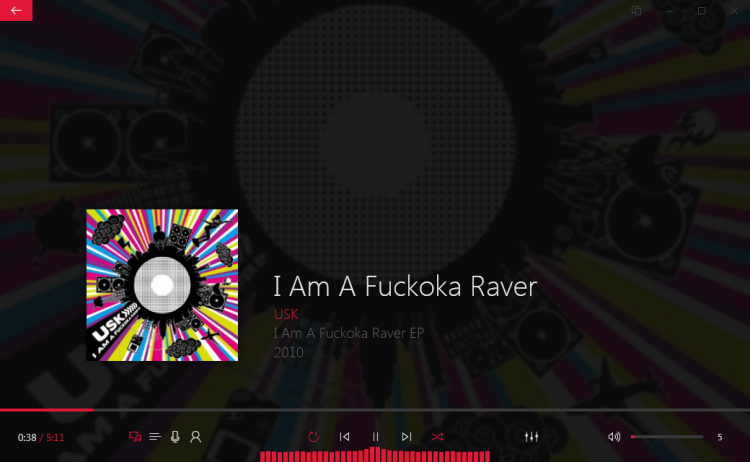
Task: Minimize the window
Action: [x=669, y=10]
